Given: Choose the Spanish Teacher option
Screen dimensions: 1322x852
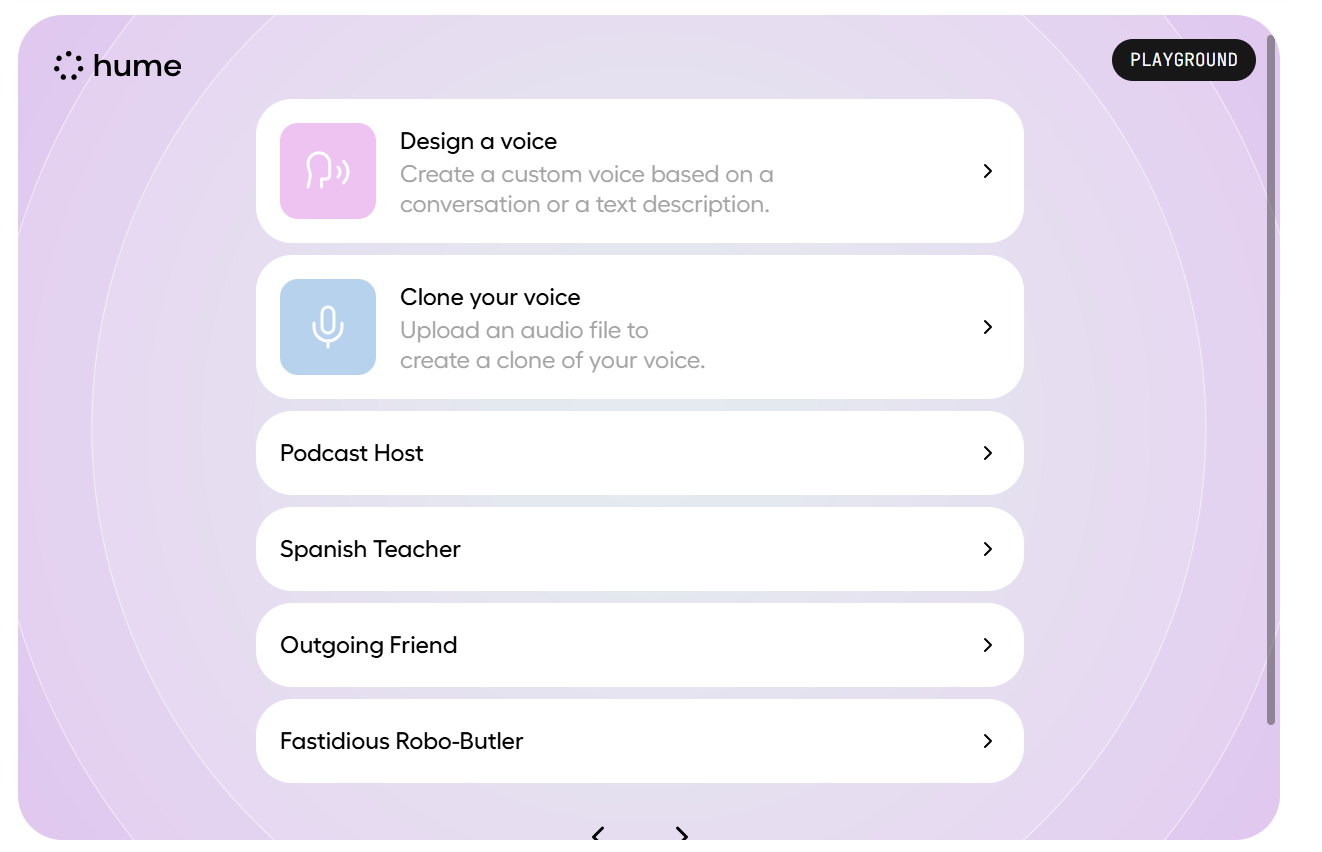Looking at the screenshot, I should 639,549.
